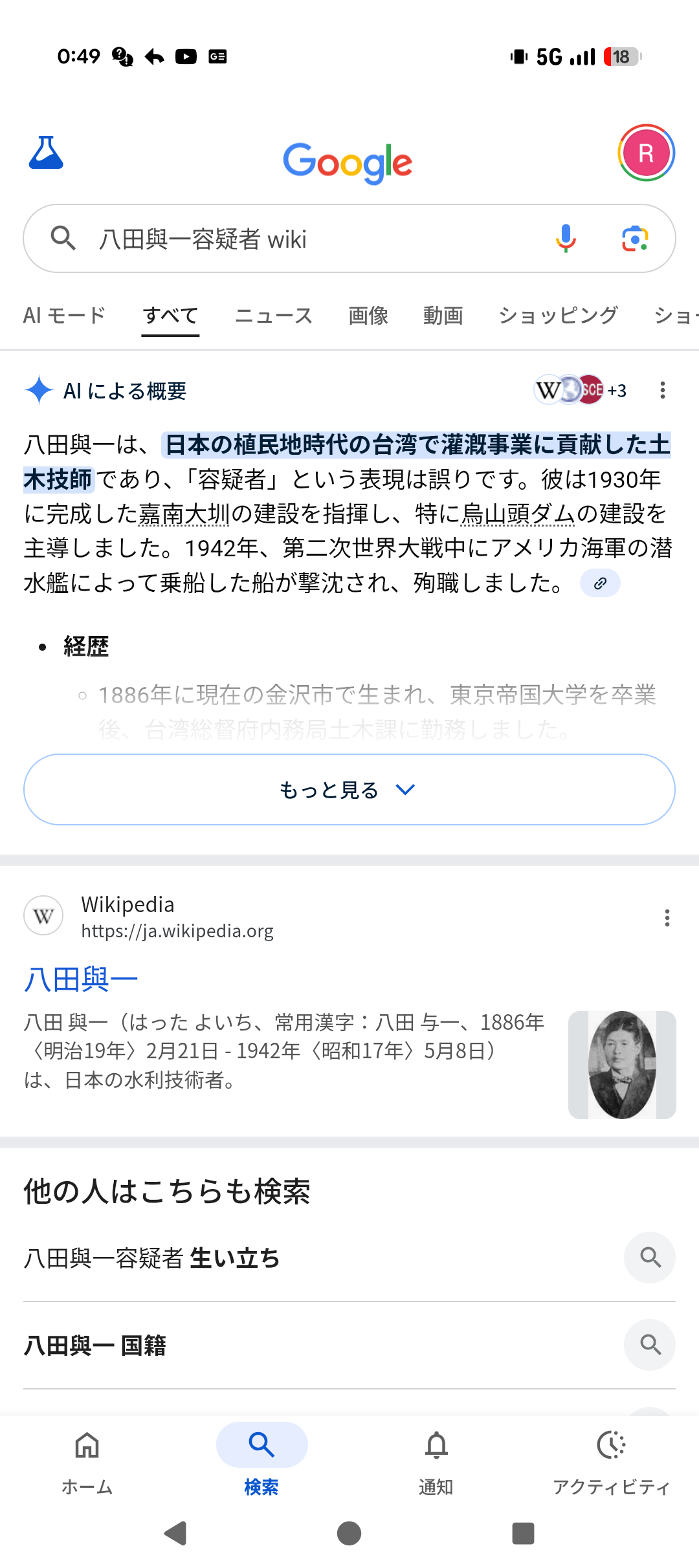Screen dimensions: 699x1568
Task: Switch to the 画像 tab
Action: point(368,316)
